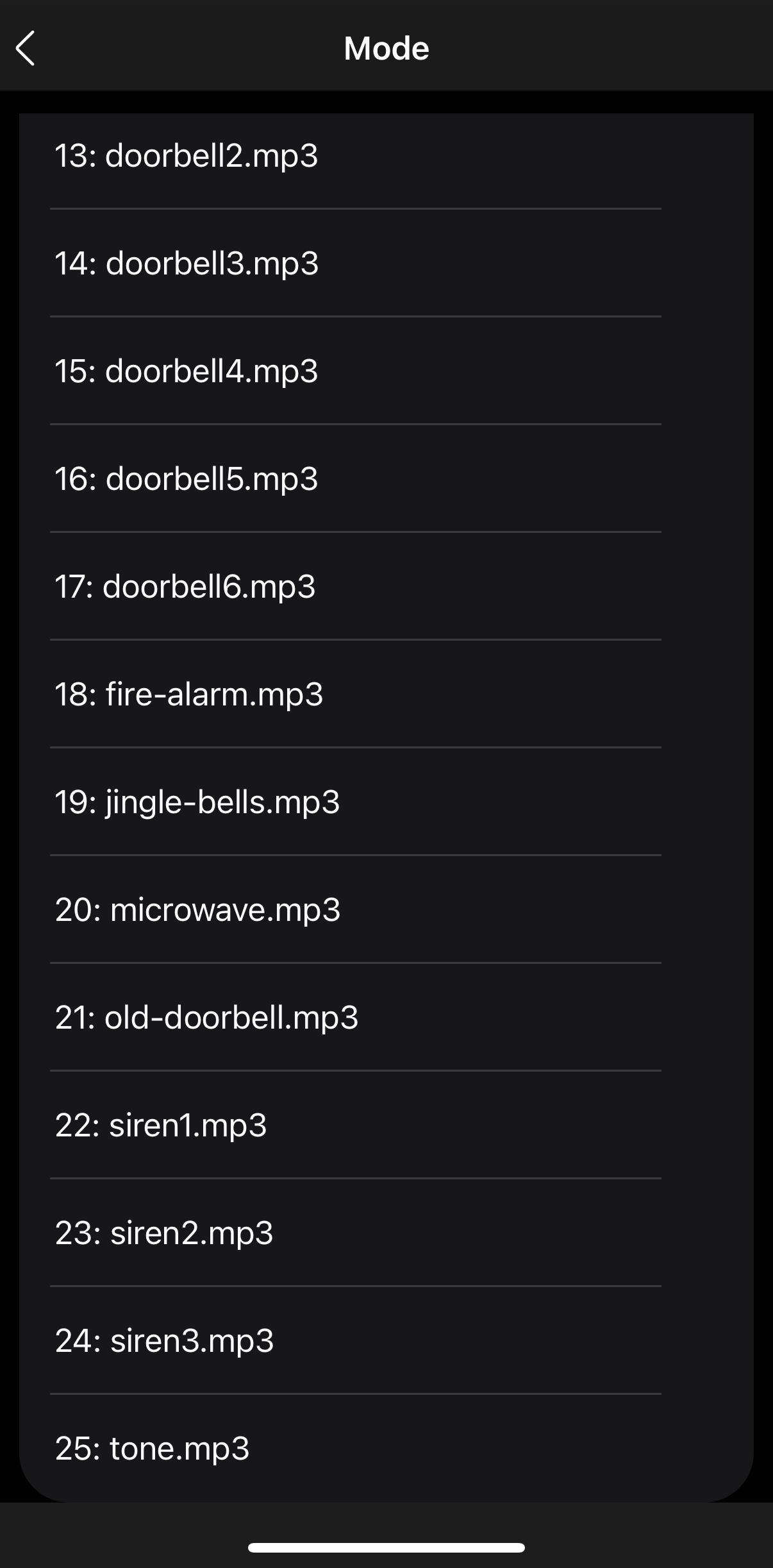Select 24: siren3.mp3
This screenshot has width=773, height=1568.
386,1340
